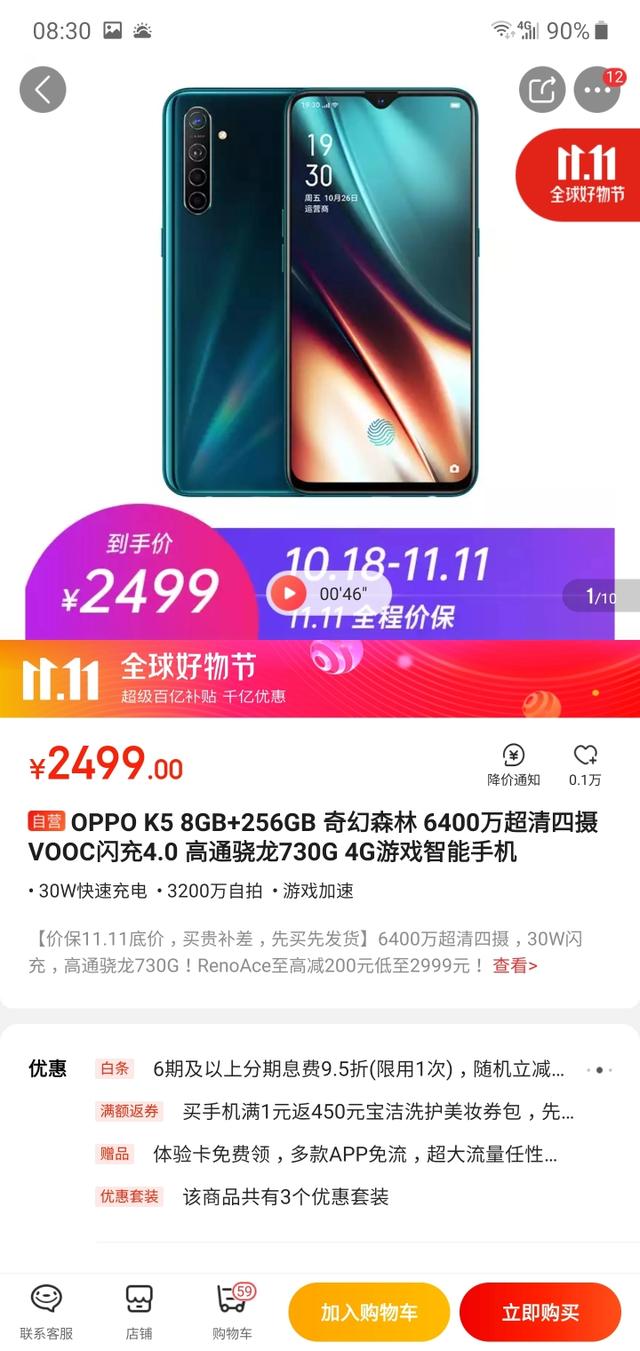Screen dimensions: 640x1351
Task: Contact 联系客服 customer service
Action: tap(46, 1310)
